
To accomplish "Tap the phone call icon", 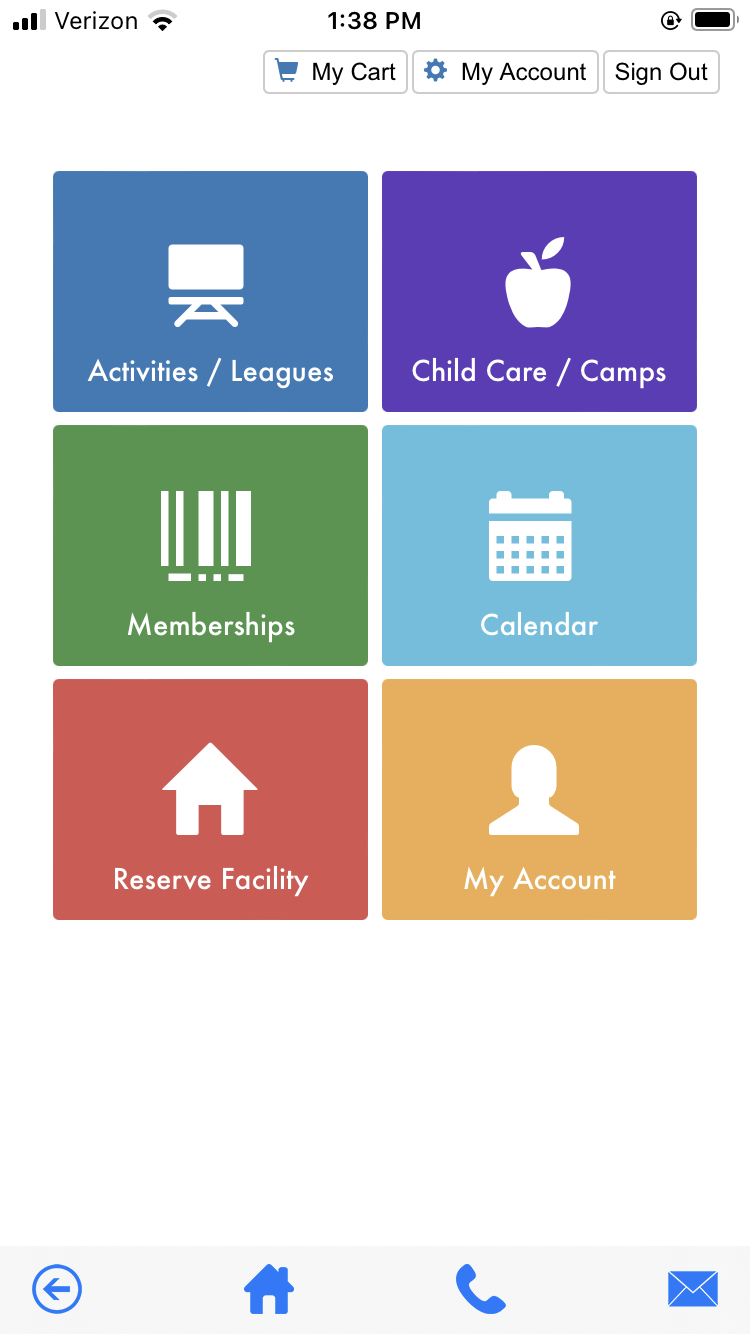I will click(481, 1289).
